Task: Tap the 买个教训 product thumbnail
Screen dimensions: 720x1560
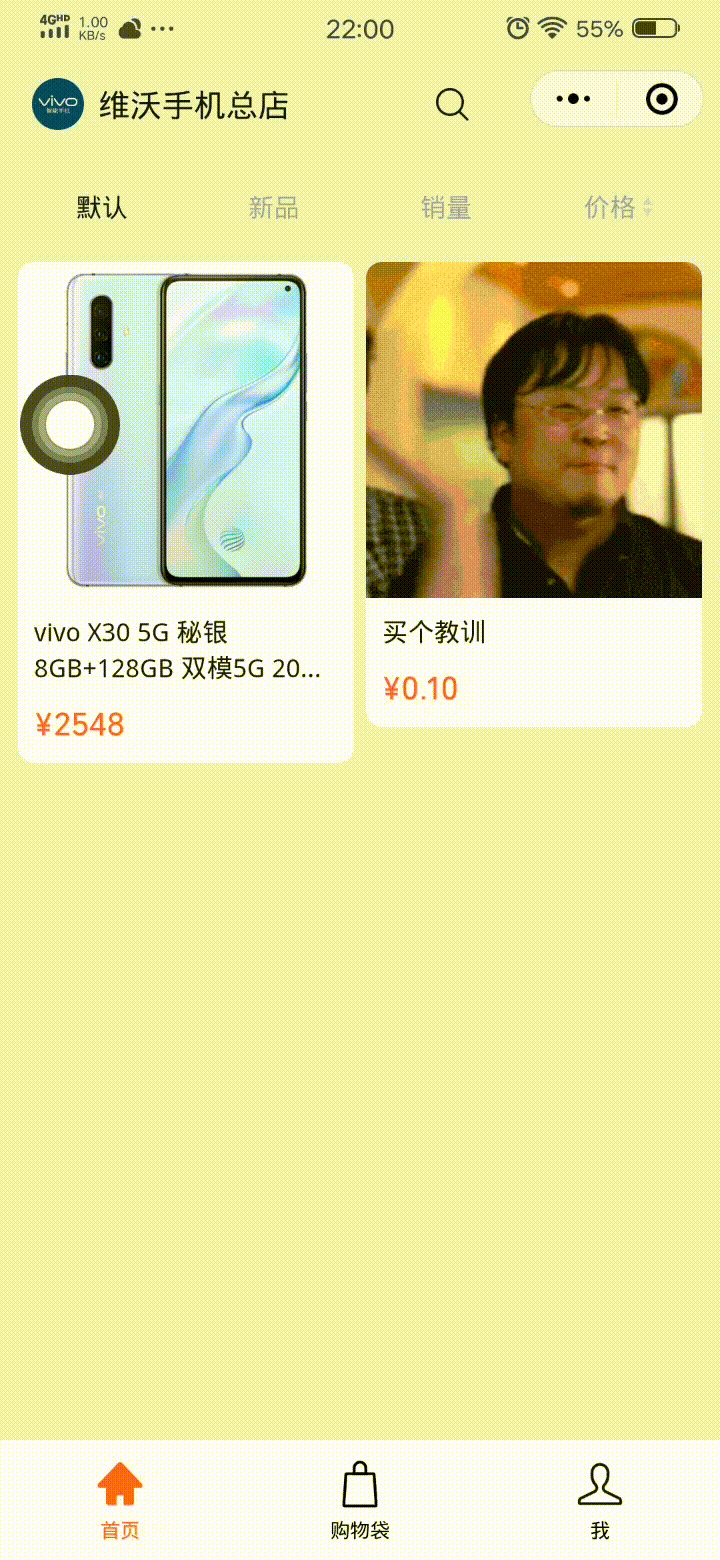Action: [533, 430]
